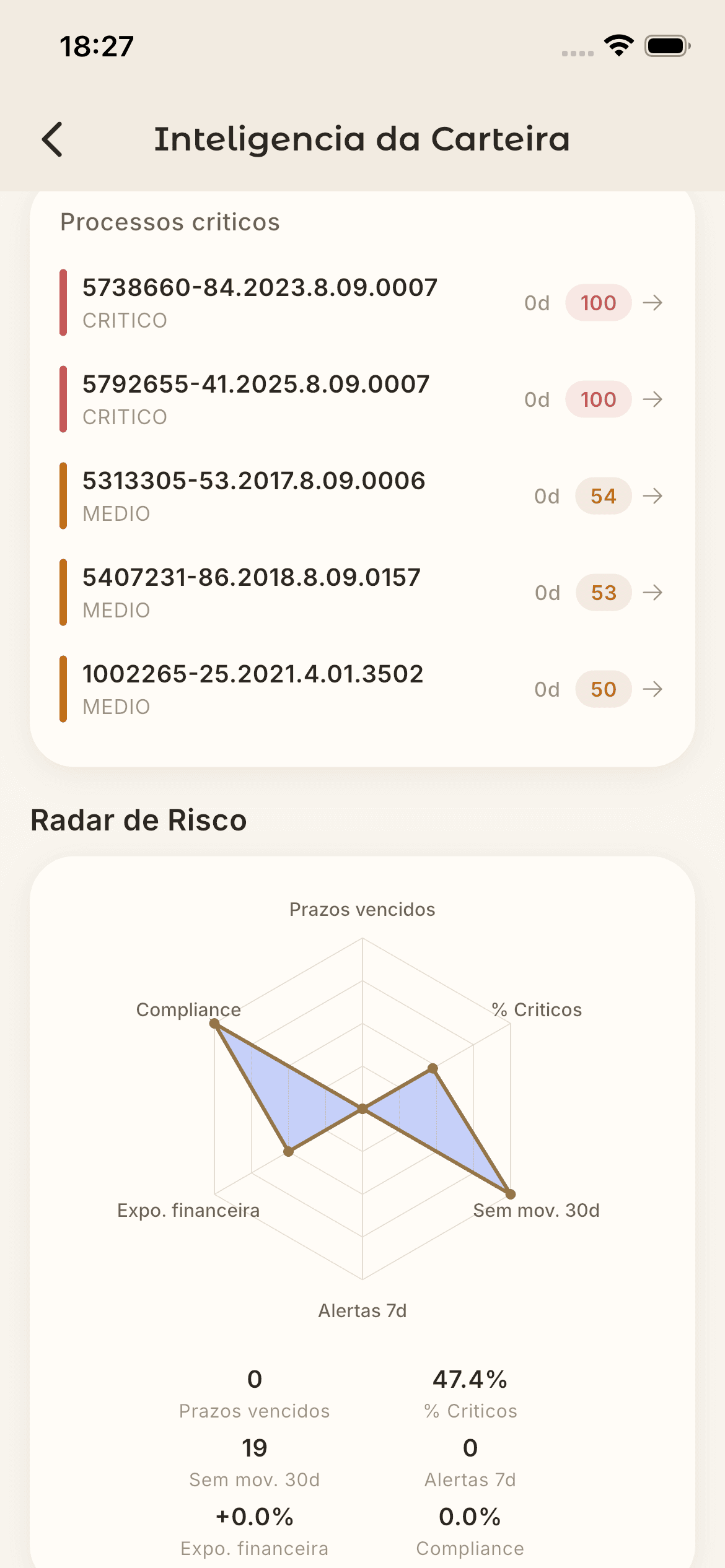Open arrow for process 5407231-86.2018.8.09.0157
Image resolution: width=725 pixels, height=1568 pixels.
[x=654, y=593]
